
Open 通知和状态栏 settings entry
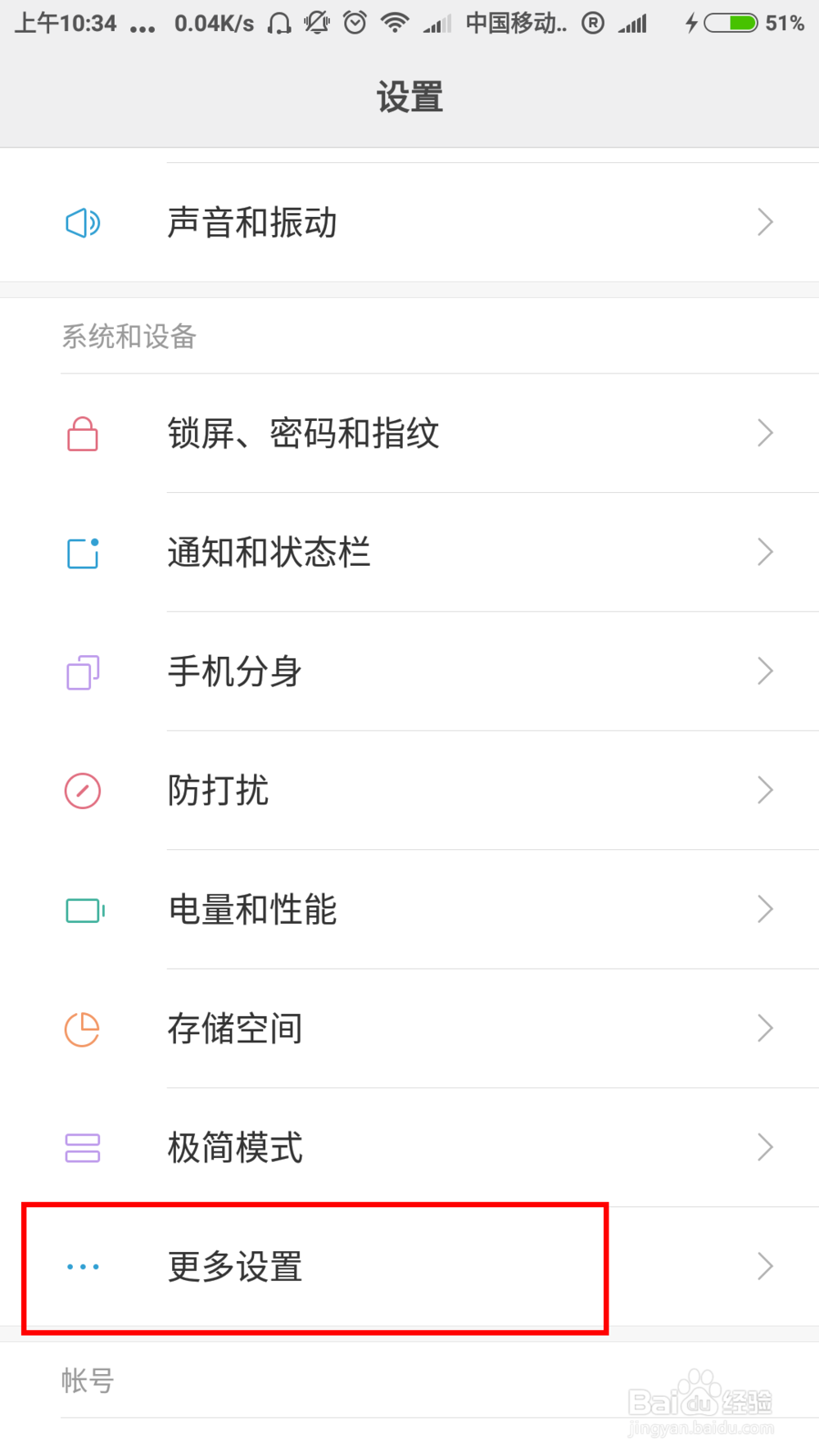270,553
